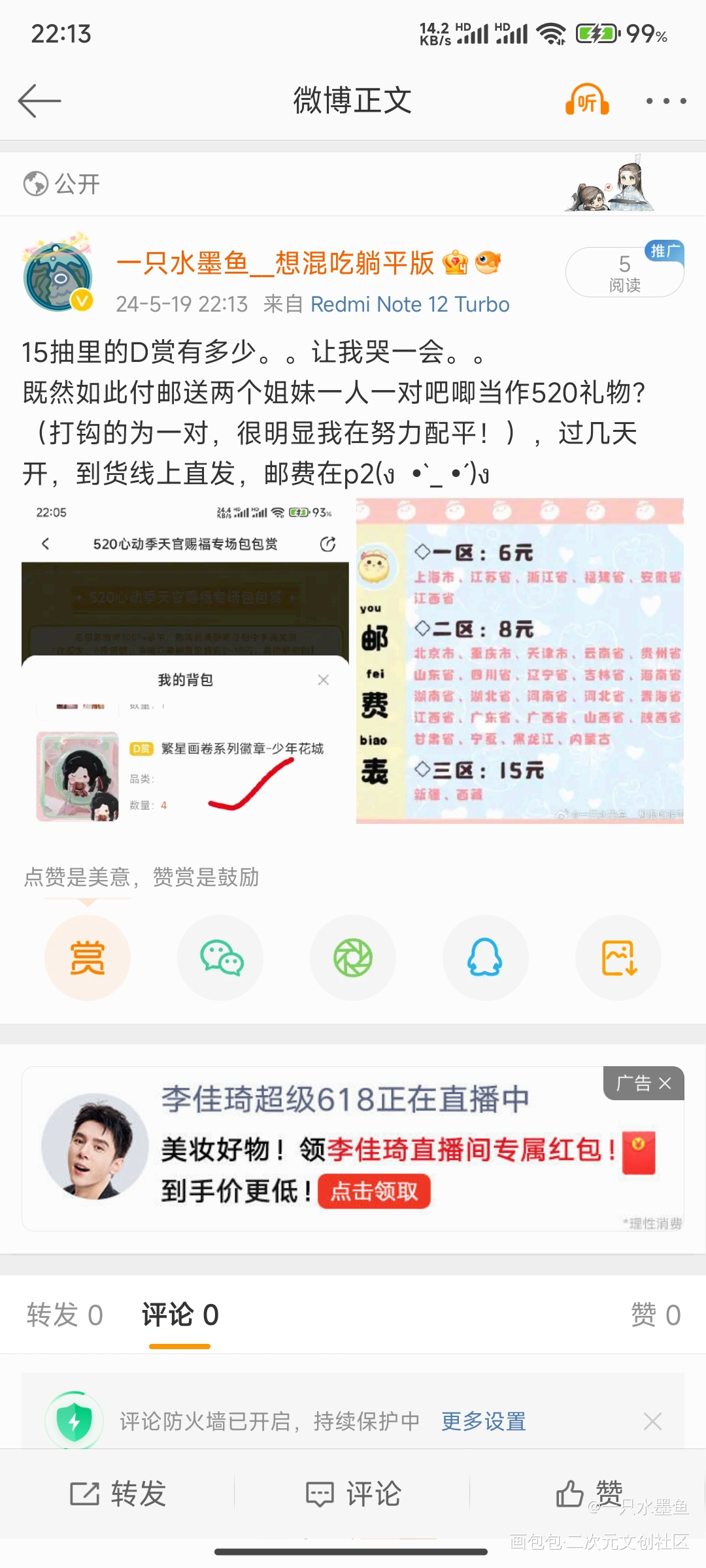View the postage fee table image
Image resolution: width=706 pixels, height=1568 pixels.
tap(520, 661)
